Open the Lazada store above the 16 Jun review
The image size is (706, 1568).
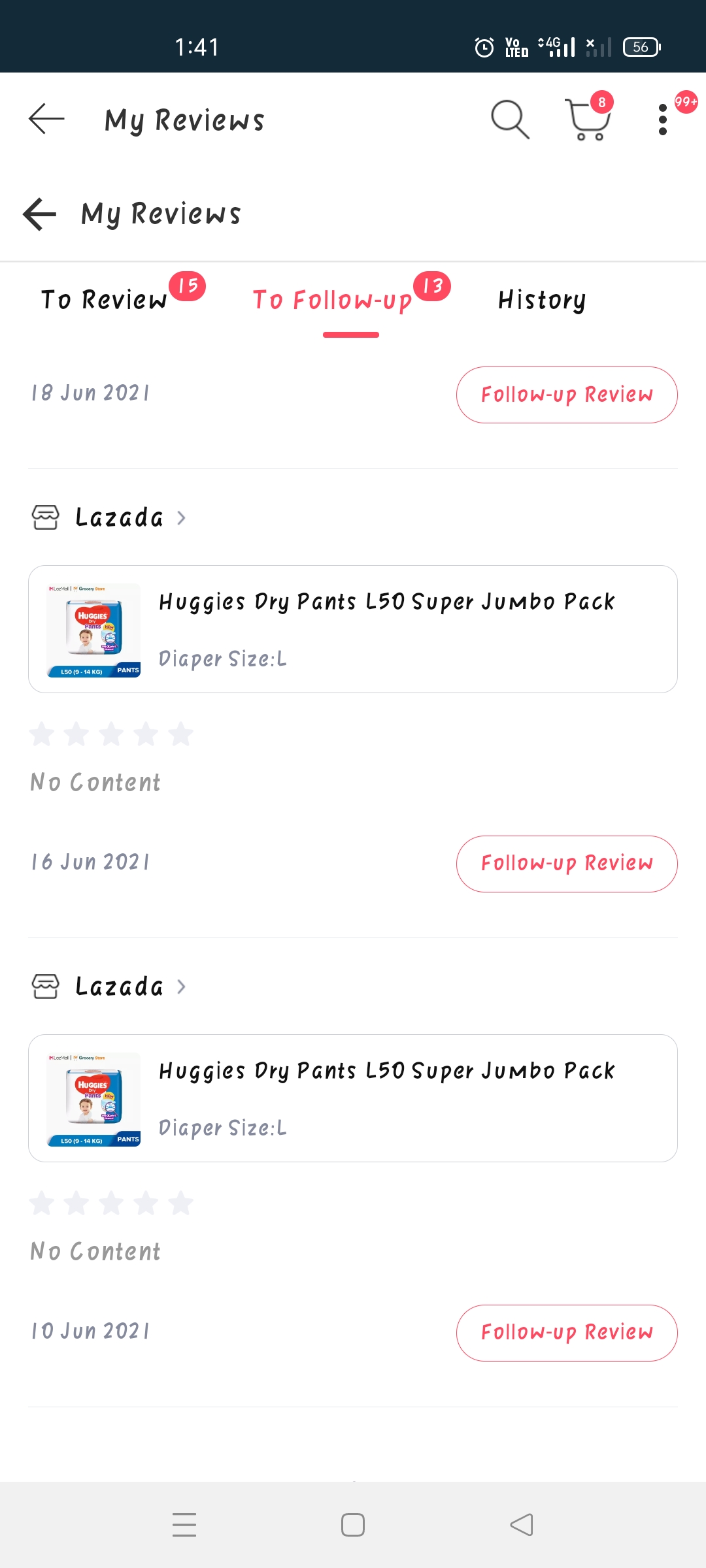tap(109, 517)
